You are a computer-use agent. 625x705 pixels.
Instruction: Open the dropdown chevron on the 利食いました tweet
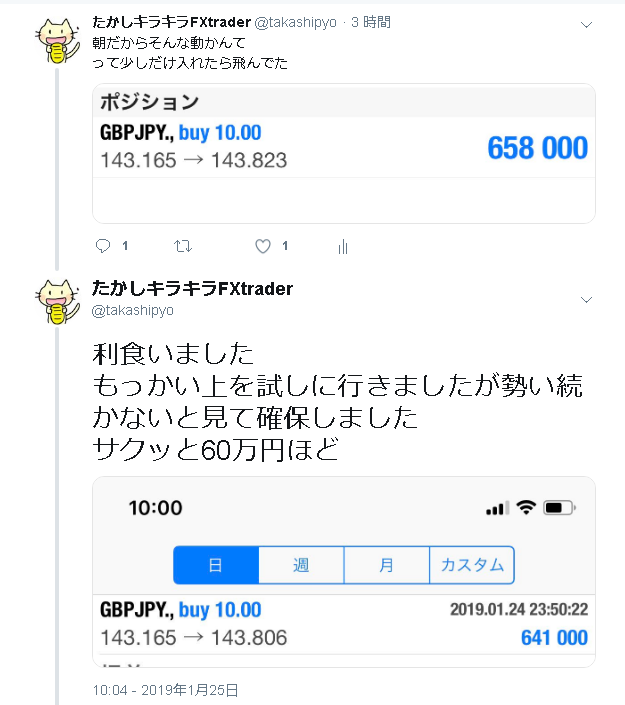tap(586, 299)
